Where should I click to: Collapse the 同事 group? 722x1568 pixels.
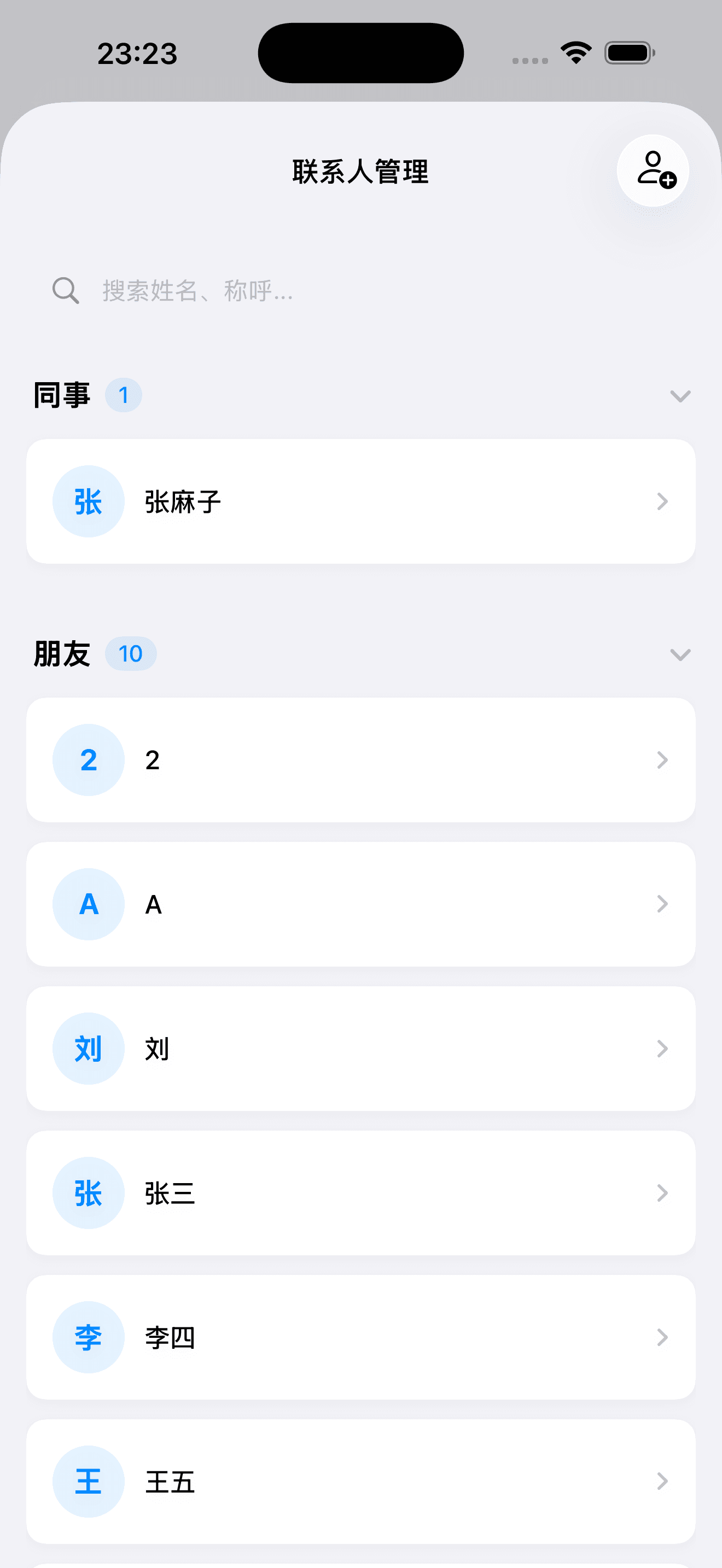tap(680, 397)
